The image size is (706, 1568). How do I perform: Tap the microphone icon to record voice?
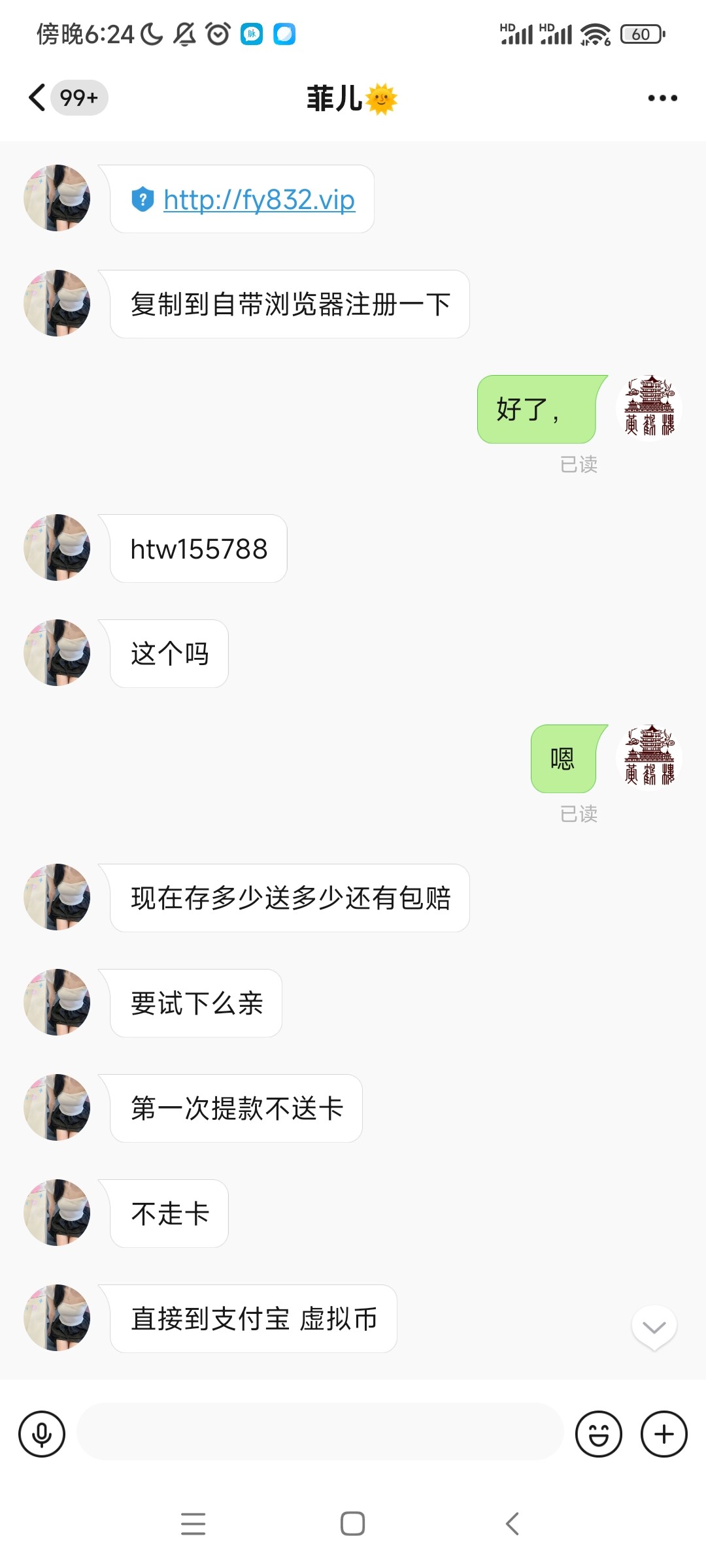pos(42,1433)
